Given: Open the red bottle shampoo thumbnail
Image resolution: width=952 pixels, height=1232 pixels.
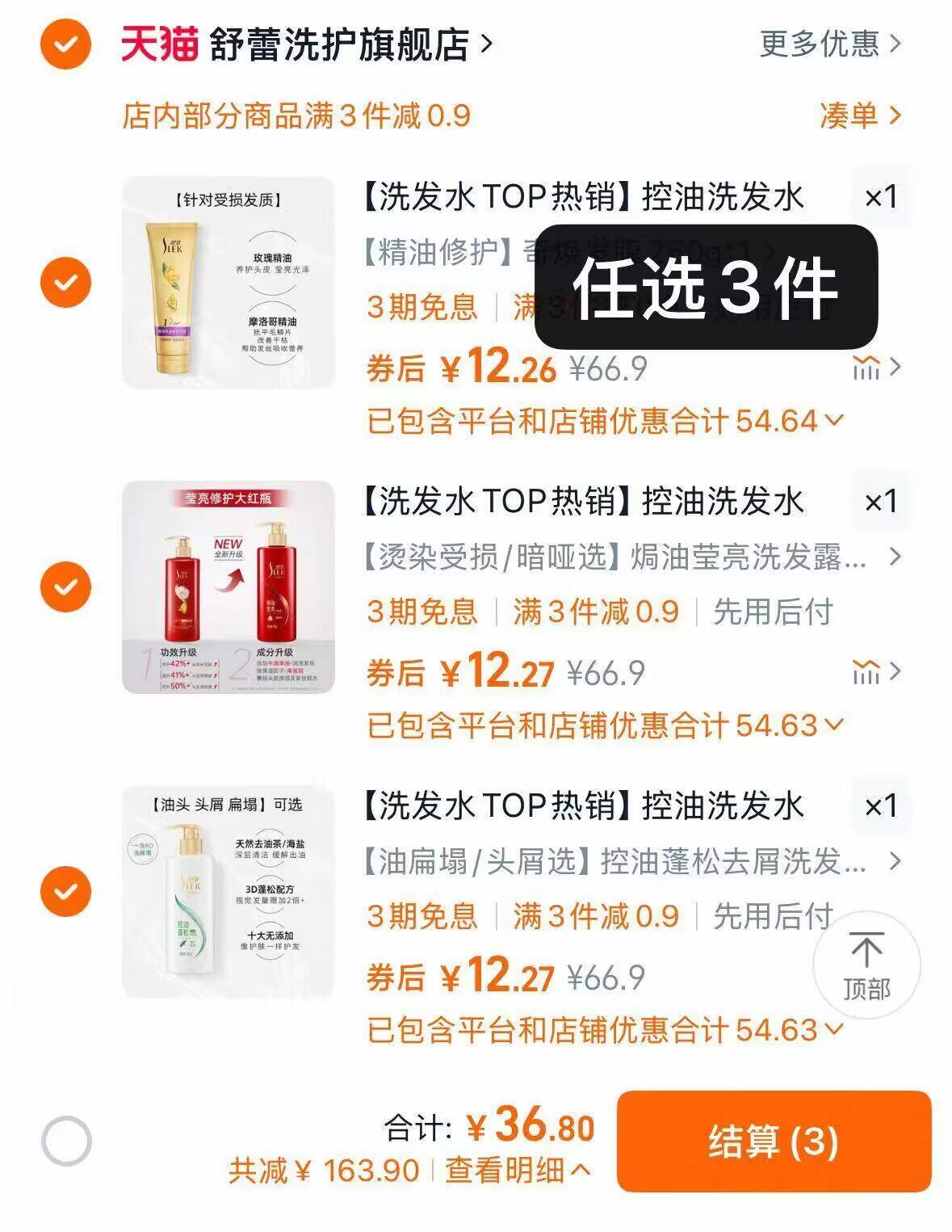Looking at the screenshot, I should point(227,587).
